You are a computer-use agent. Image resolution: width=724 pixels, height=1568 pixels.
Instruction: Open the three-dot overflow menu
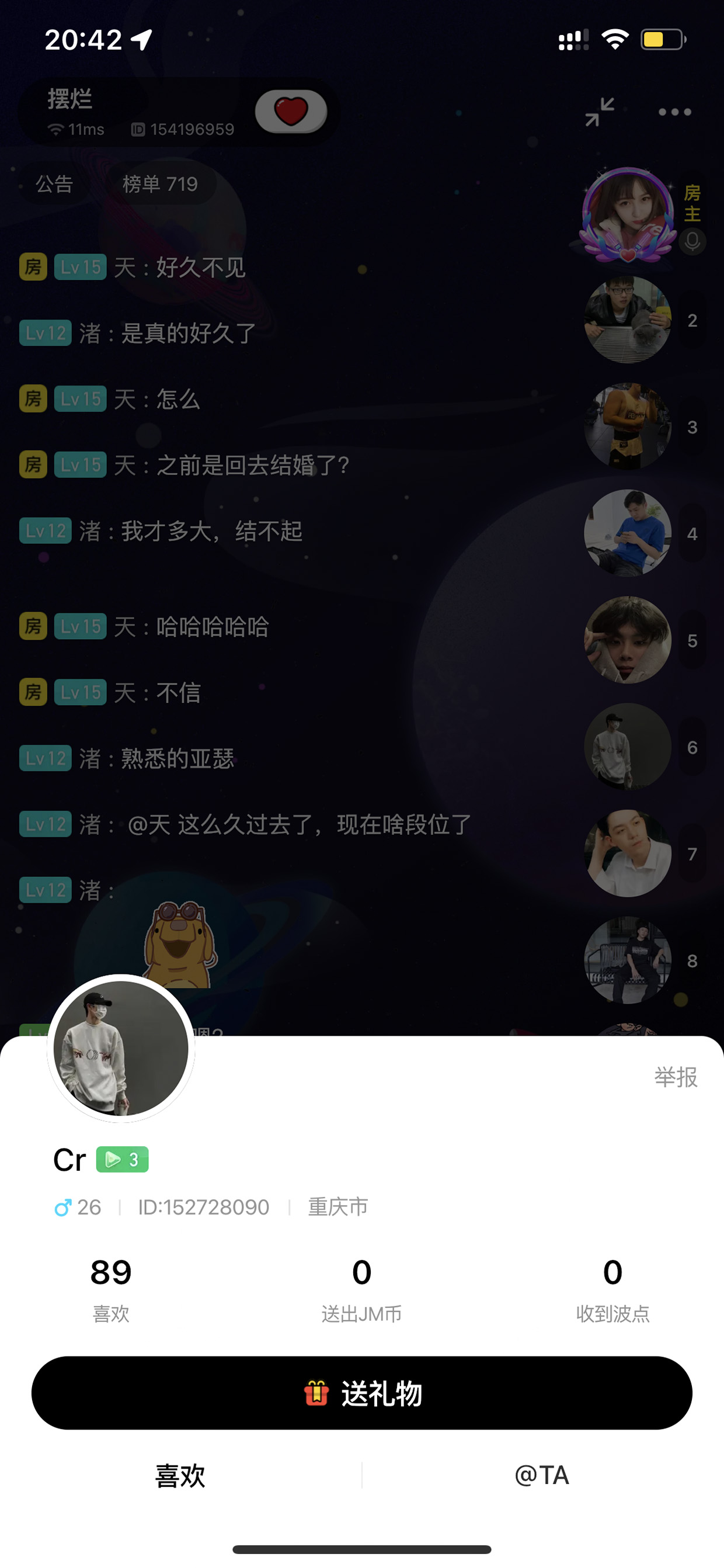tap(675, 112)
